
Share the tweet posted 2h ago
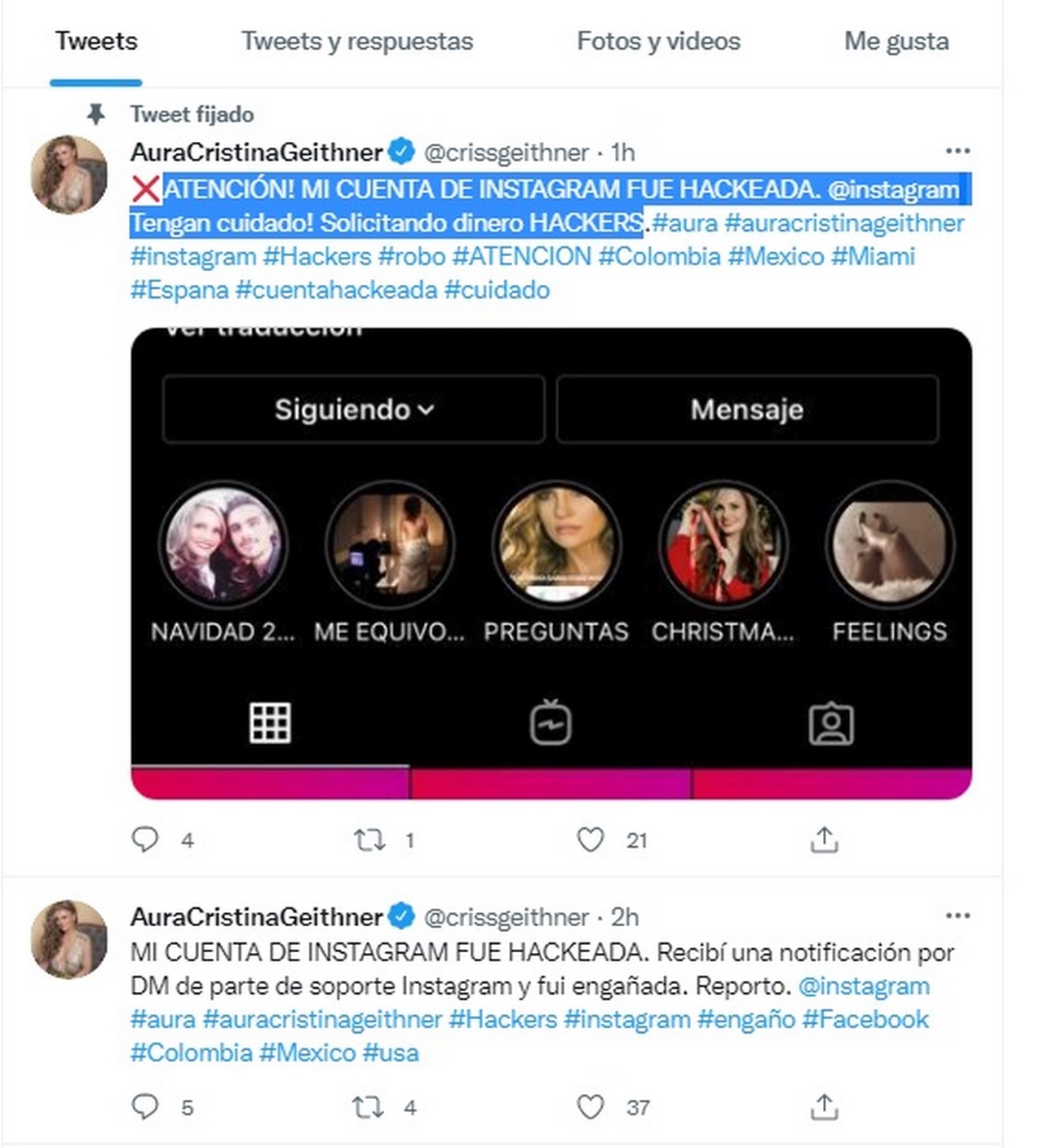click(x=824, y=1106)
